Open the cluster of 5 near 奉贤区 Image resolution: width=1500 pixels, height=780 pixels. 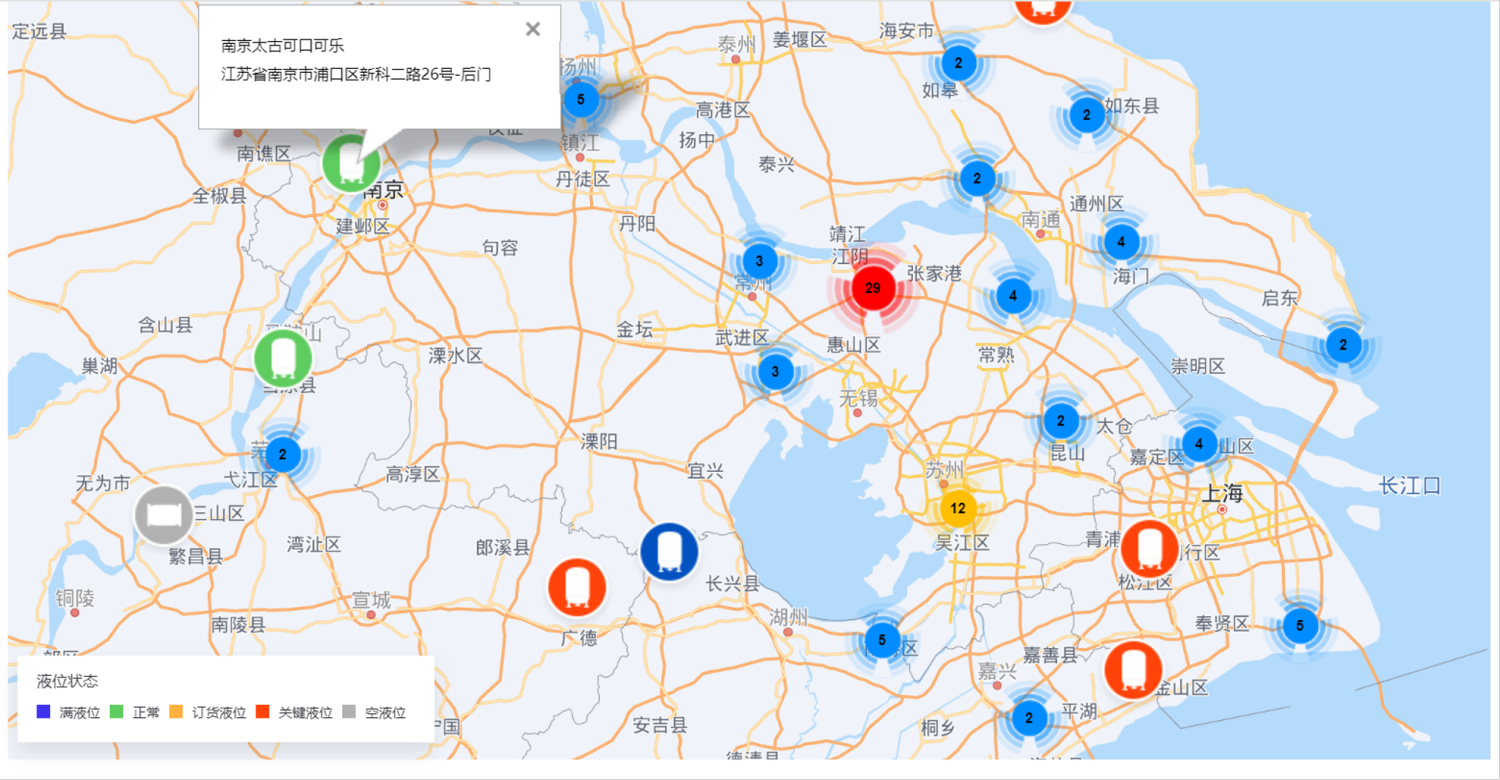click(1300, 627)
